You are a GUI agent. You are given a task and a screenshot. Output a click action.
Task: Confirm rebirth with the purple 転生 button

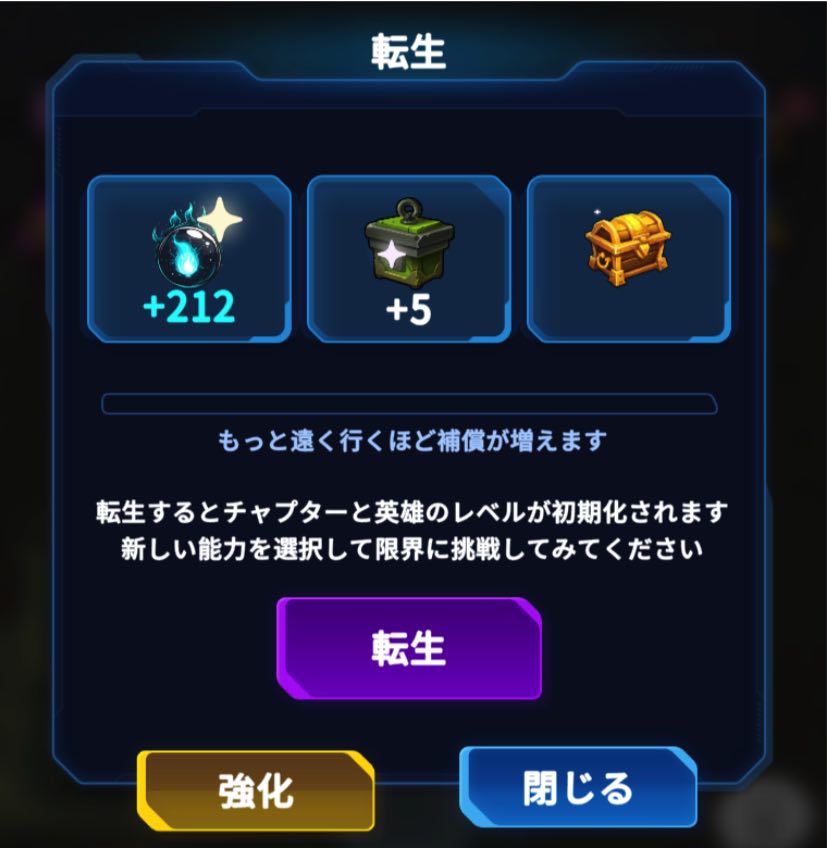click(x=409, y=648)
